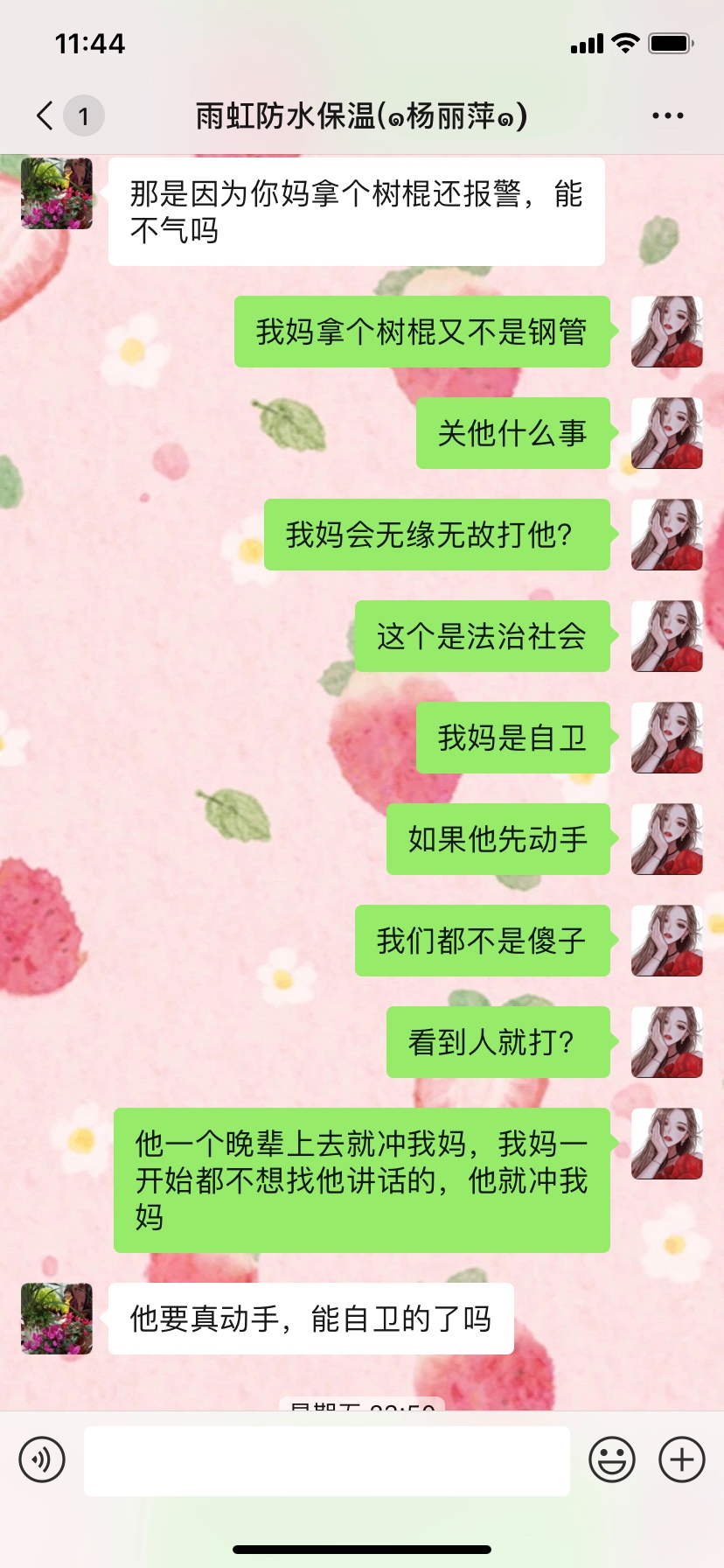724x1568 pixels.
Task: Switch to voice message input
Action: tap(42, 1459)
